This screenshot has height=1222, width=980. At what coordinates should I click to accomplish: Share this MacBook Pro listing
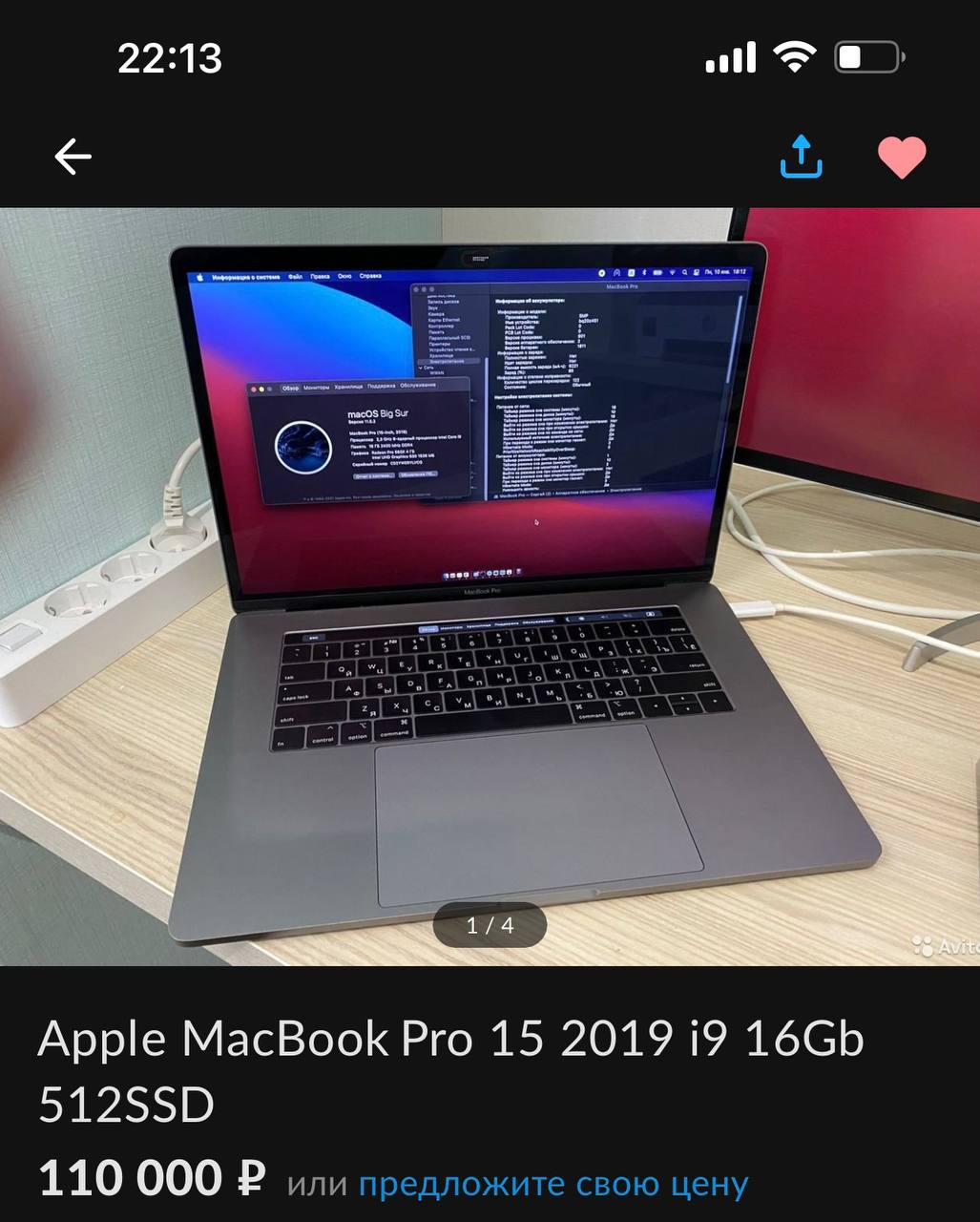pyautogui.click(x=801, y=157)
